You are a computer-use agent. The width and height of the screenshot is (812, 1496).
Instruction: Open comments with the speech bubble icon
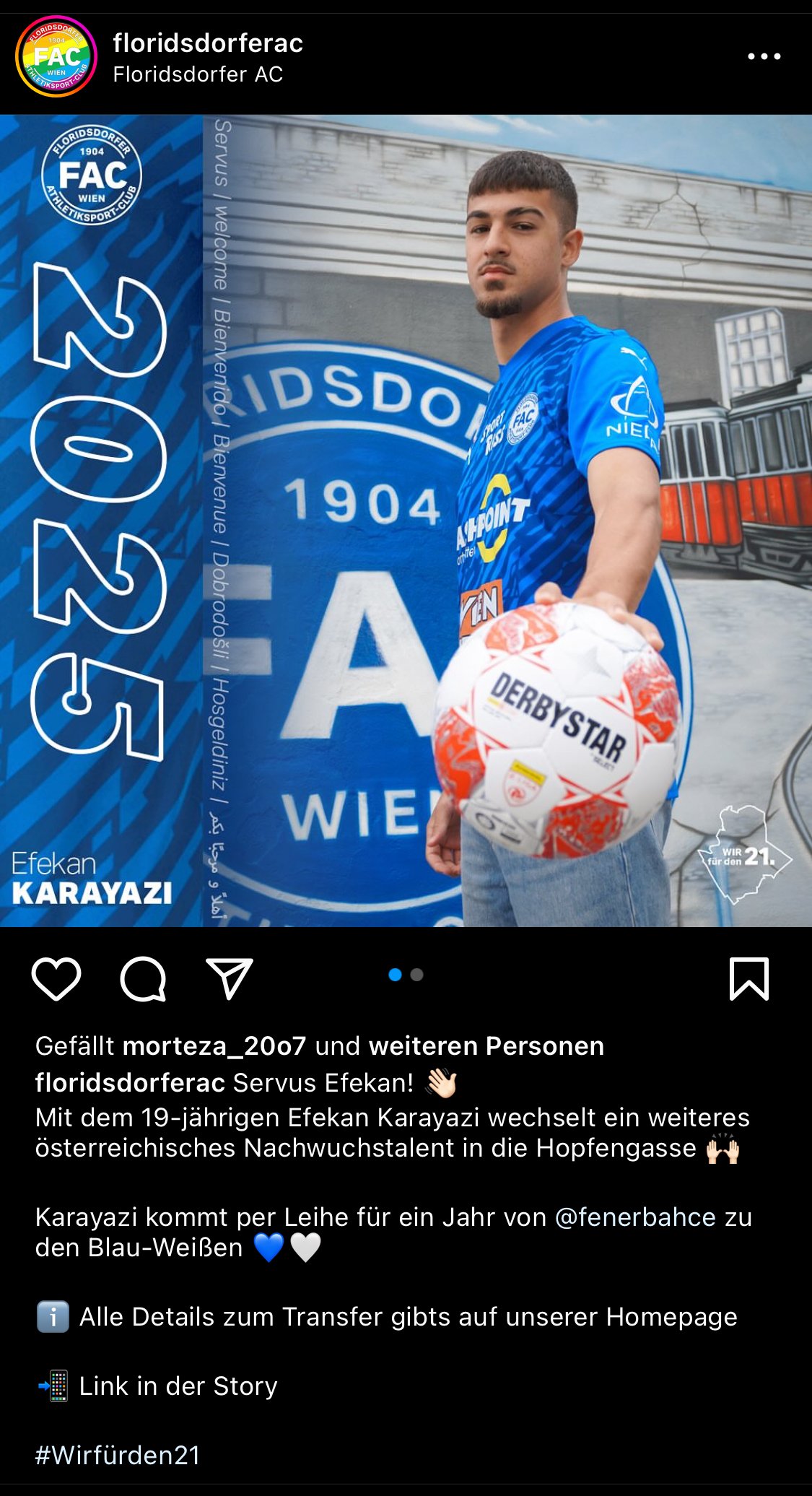coord(143,979)
